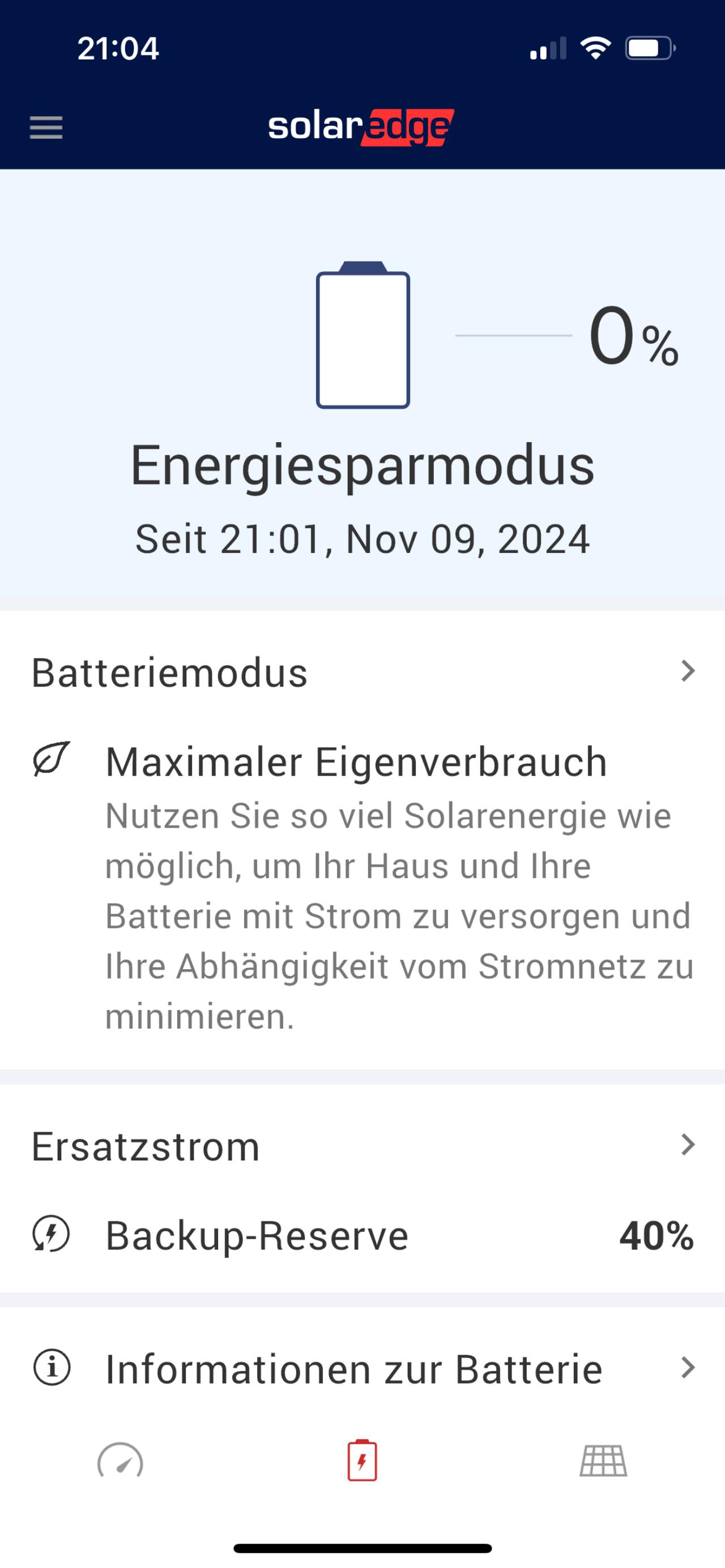Select the battery tab
The height and width of the screenshot is (1568, 725).
point(362,1460)
